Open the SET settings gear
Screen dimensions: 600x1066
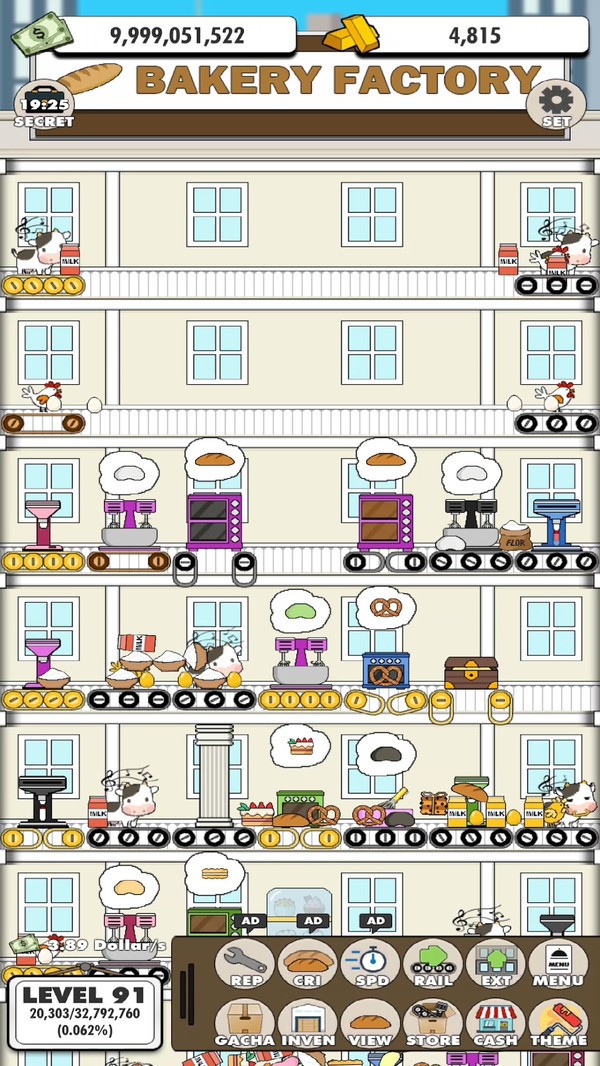point(555,103)
